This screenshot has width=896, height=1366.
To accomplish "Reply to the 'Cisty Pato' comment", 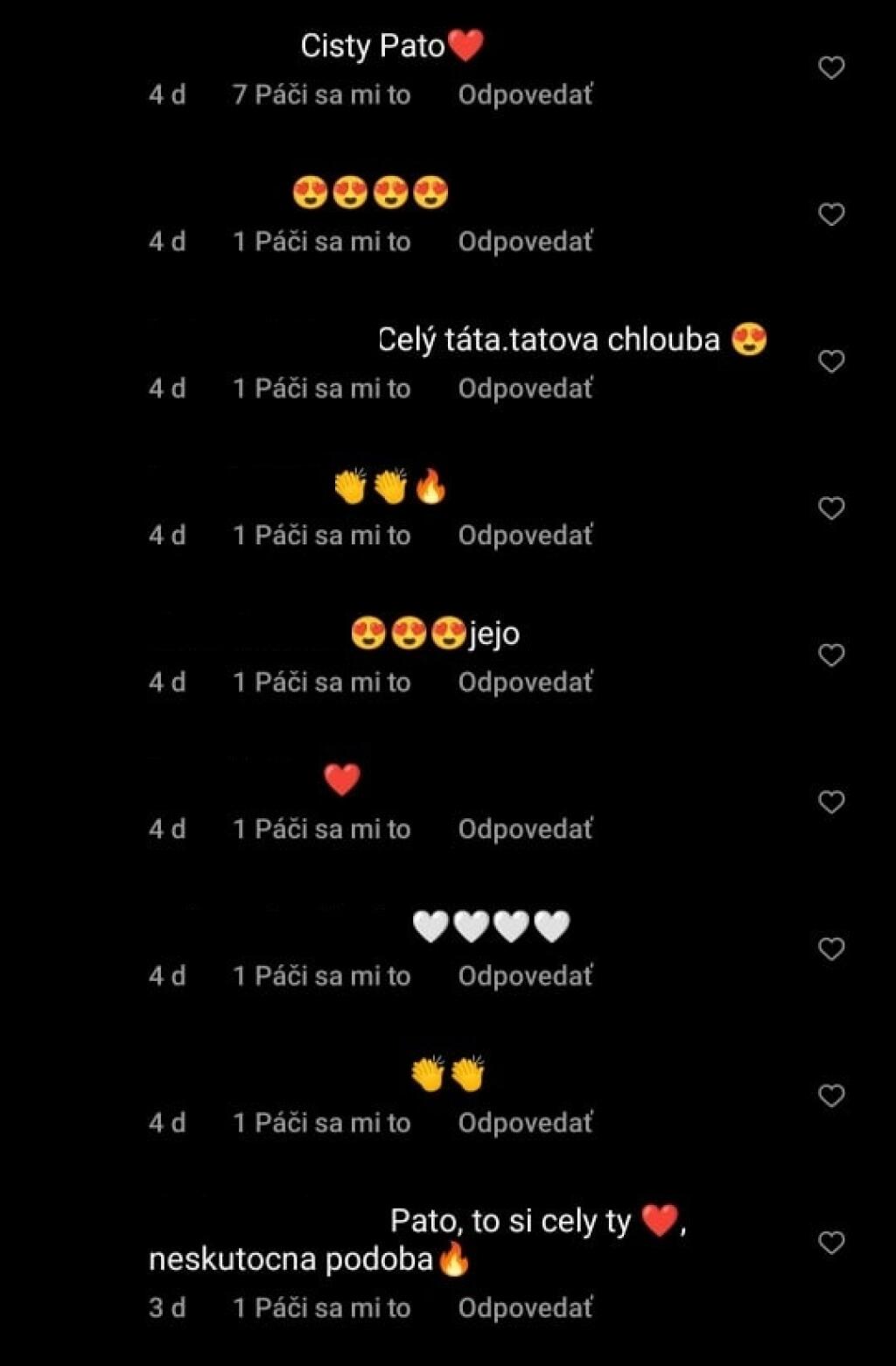I will click(x=525, y=95).
